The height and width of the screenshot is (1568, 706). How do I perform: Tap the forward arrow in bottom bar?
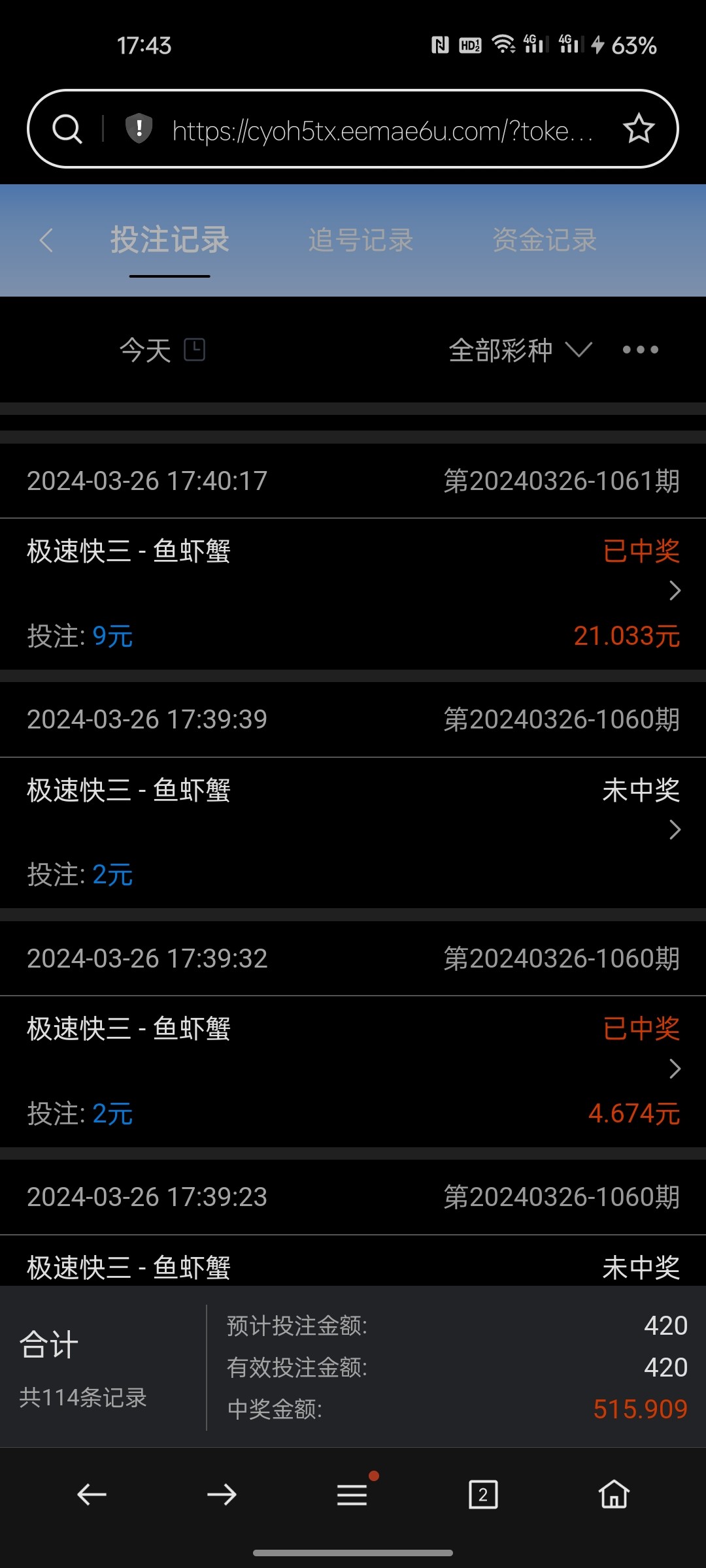[222, 1494]
